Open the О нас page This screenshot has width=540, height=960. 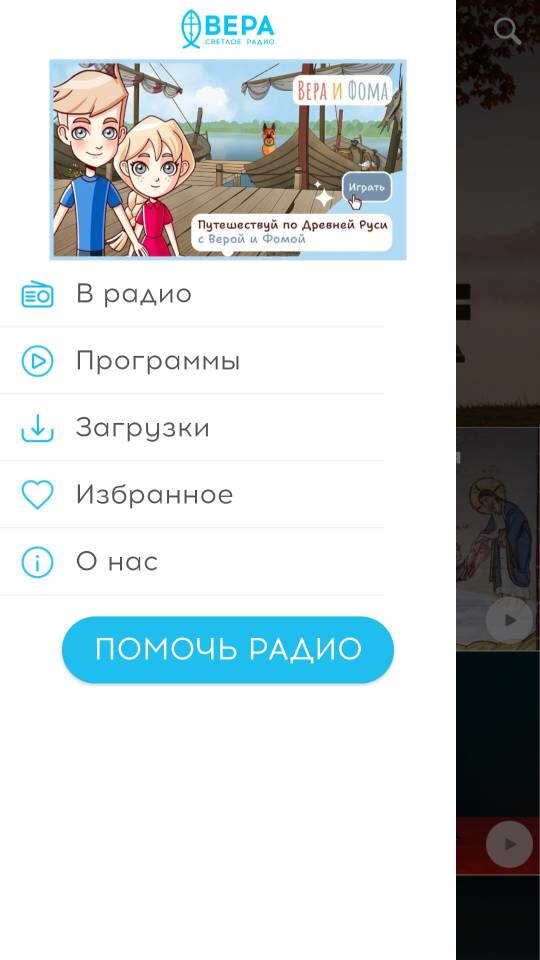(192, 561)
